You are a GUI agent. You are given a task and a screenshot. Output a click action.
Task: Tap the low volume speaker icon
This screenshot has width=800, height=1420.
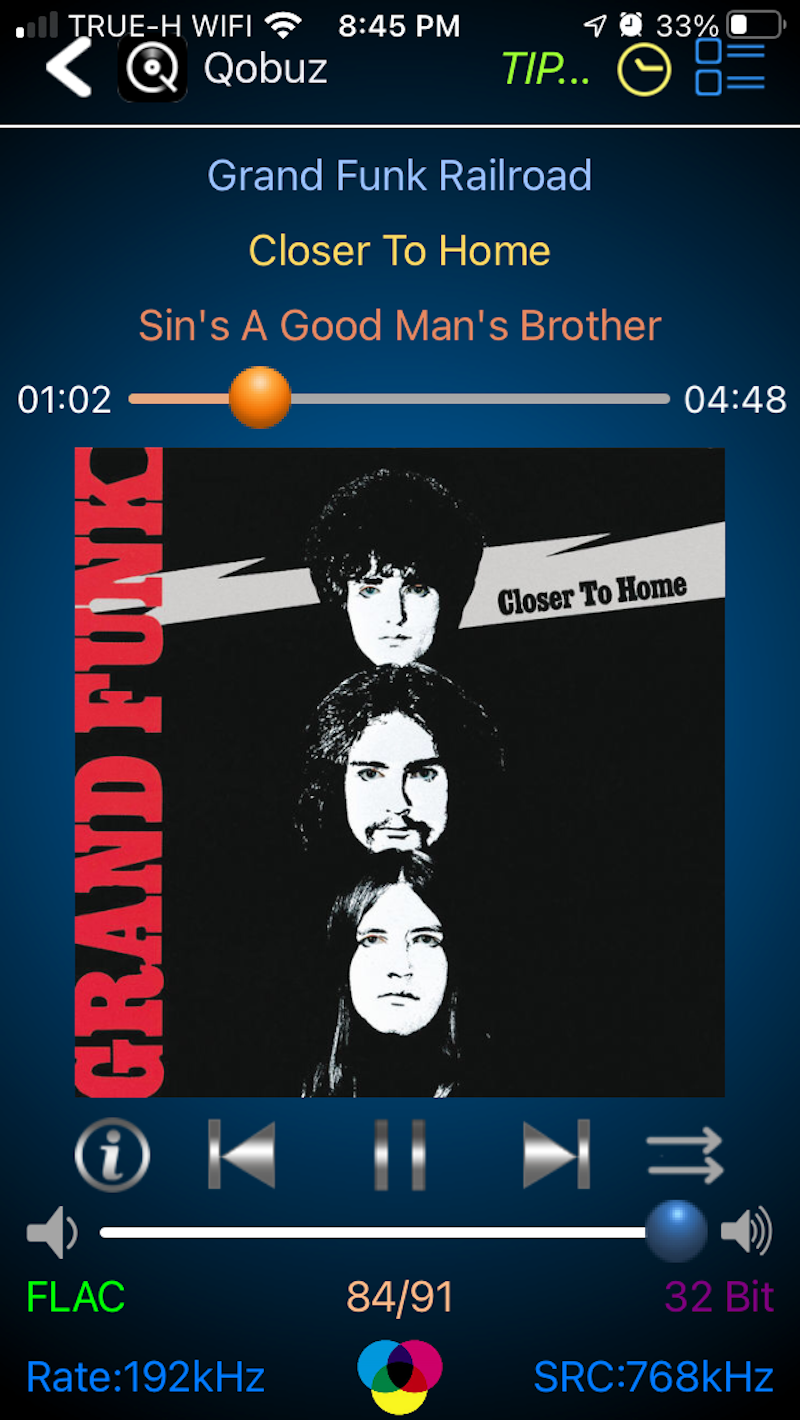[x=52, y=1232]
